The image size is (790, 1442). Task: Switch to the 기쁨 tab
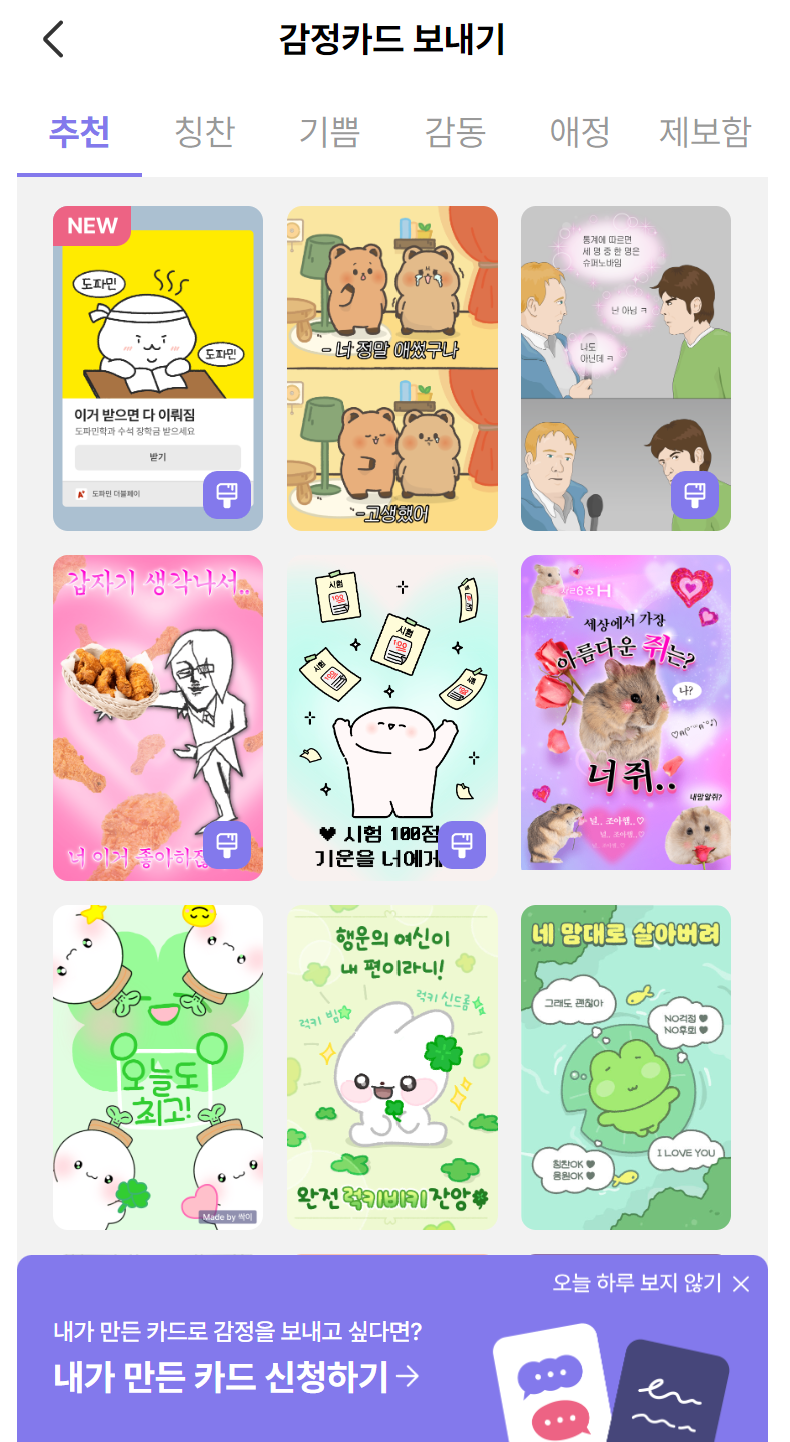[x=329, y=132]
